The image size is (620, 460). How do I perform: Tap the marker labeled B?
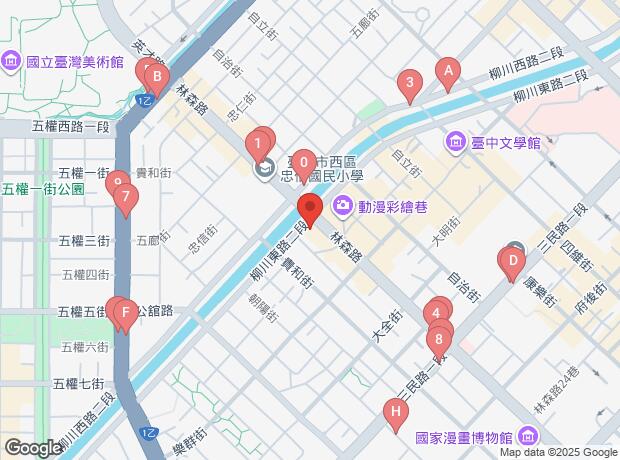(157, 77)
